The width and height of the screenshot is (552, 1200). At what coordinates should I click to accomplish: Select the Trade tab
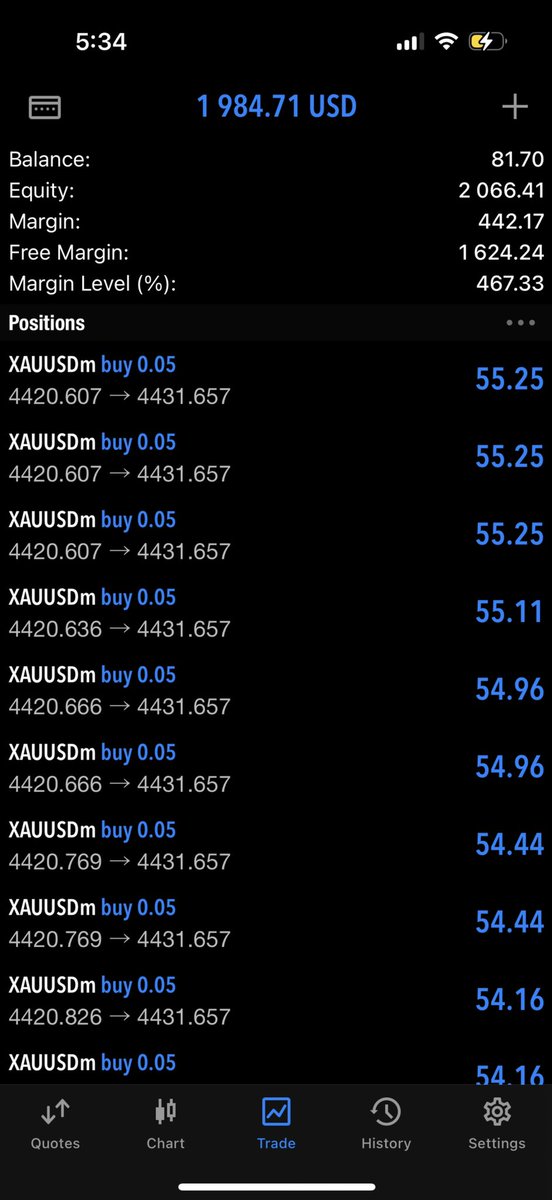pos(276,1124)
